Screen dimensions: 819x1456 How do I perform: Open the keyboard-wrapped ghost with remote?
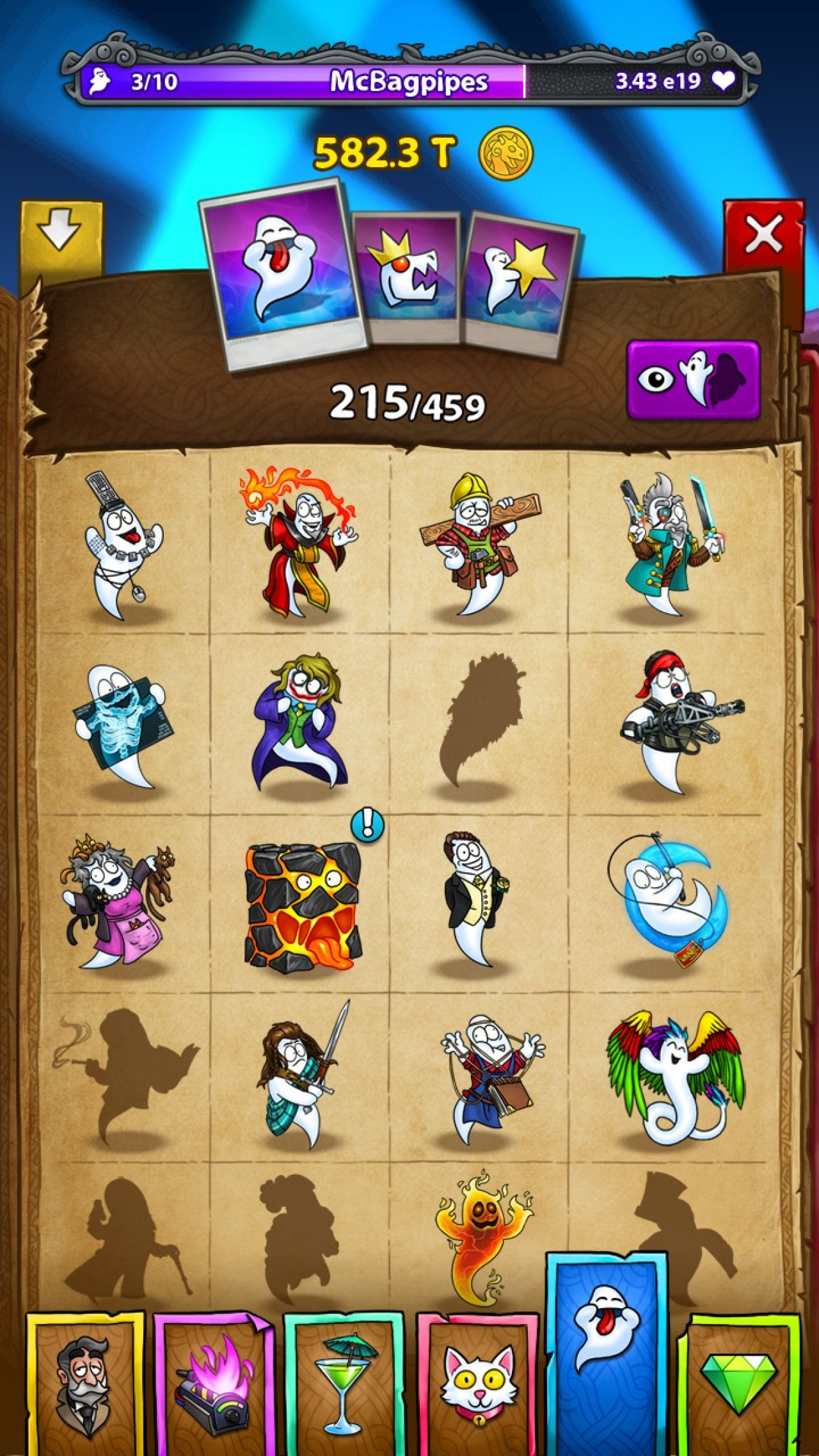pos(123,545)
